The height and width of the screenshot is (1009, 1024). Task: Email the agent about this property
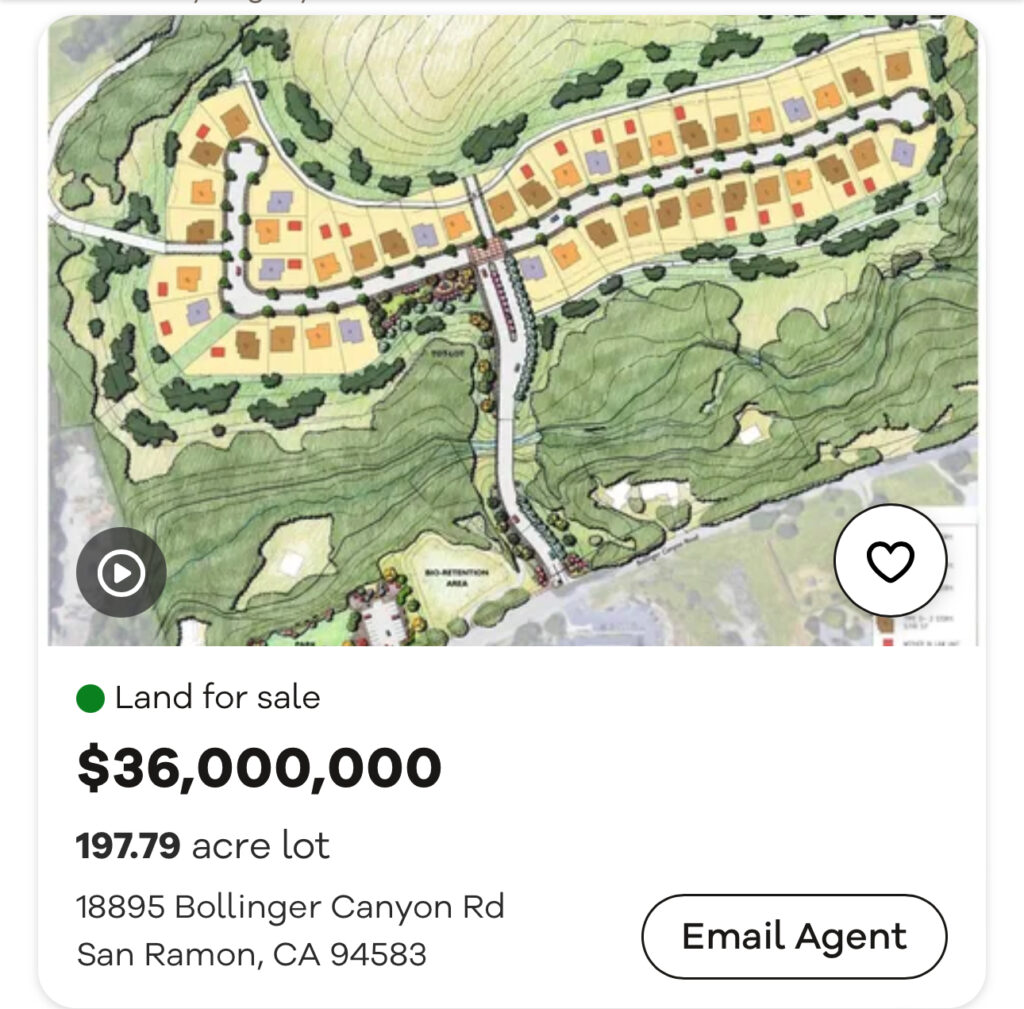coord(794,937)
